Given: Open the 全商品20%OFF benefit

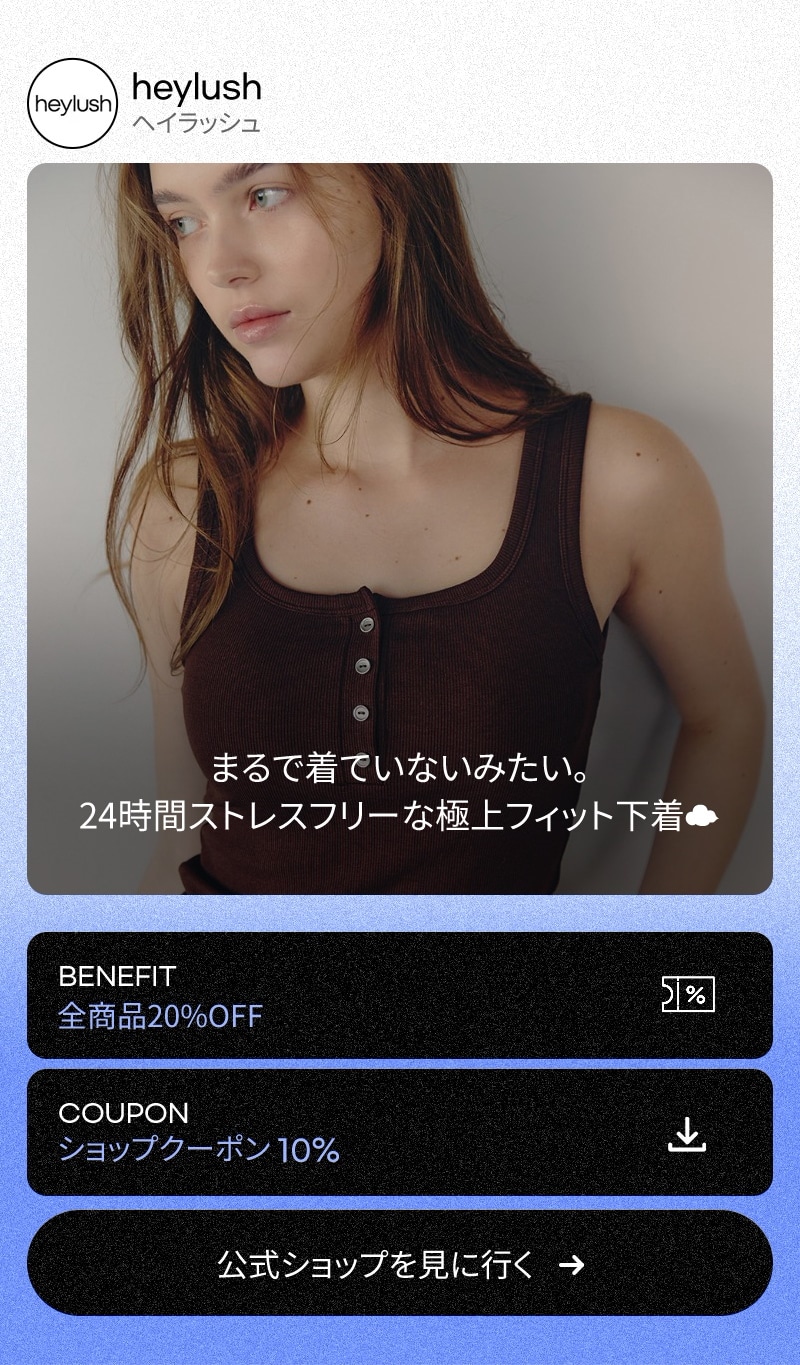Looking at the screenshot, I should point(400,996).
